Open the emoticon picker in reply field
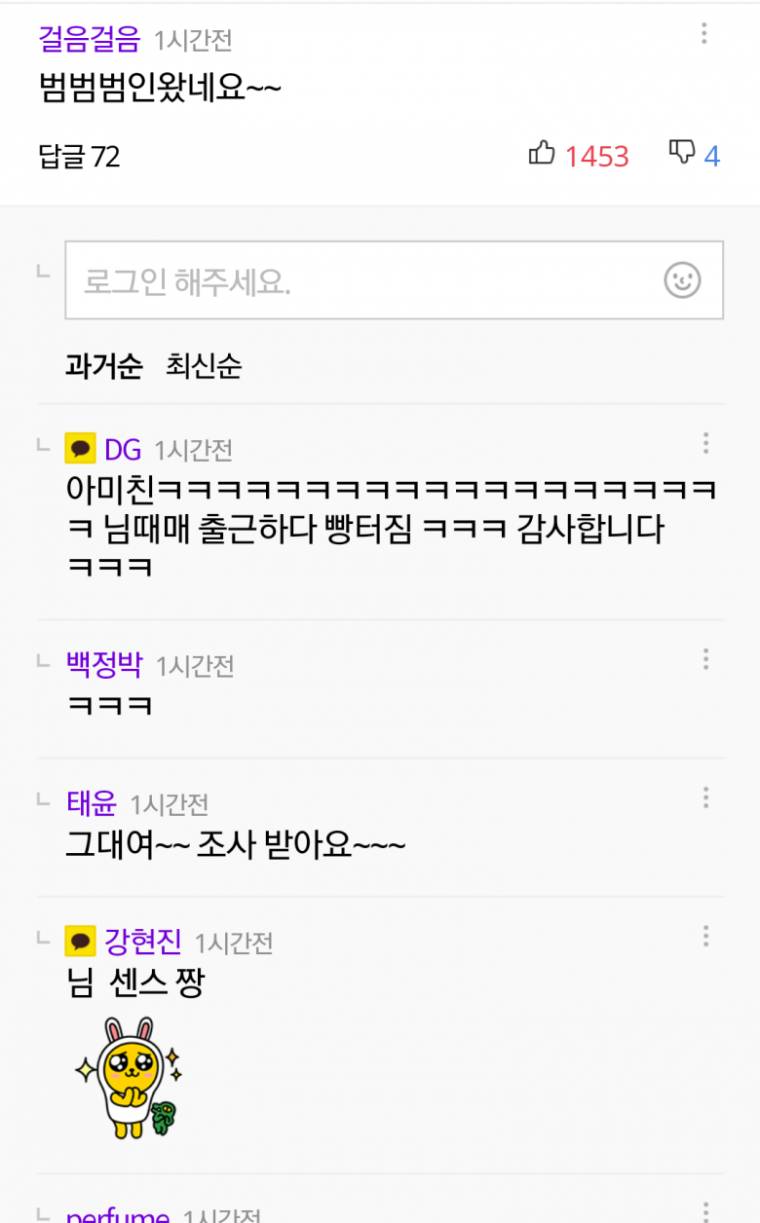Image resolution: width=760 pixels, height=1223 pixels. 682,281
